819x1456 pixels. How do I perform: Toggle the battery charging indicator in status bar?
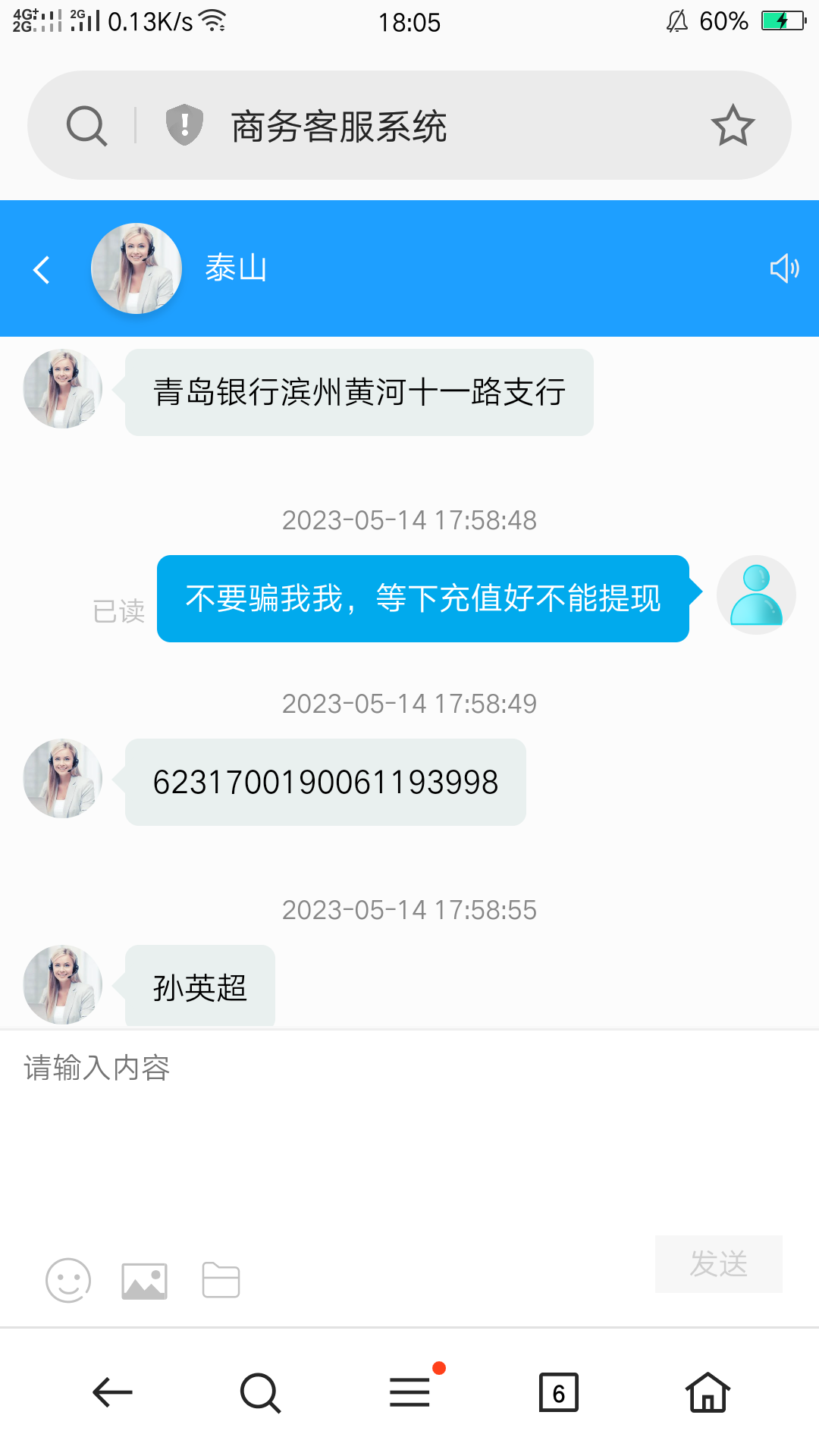click(x=785, y=22)
